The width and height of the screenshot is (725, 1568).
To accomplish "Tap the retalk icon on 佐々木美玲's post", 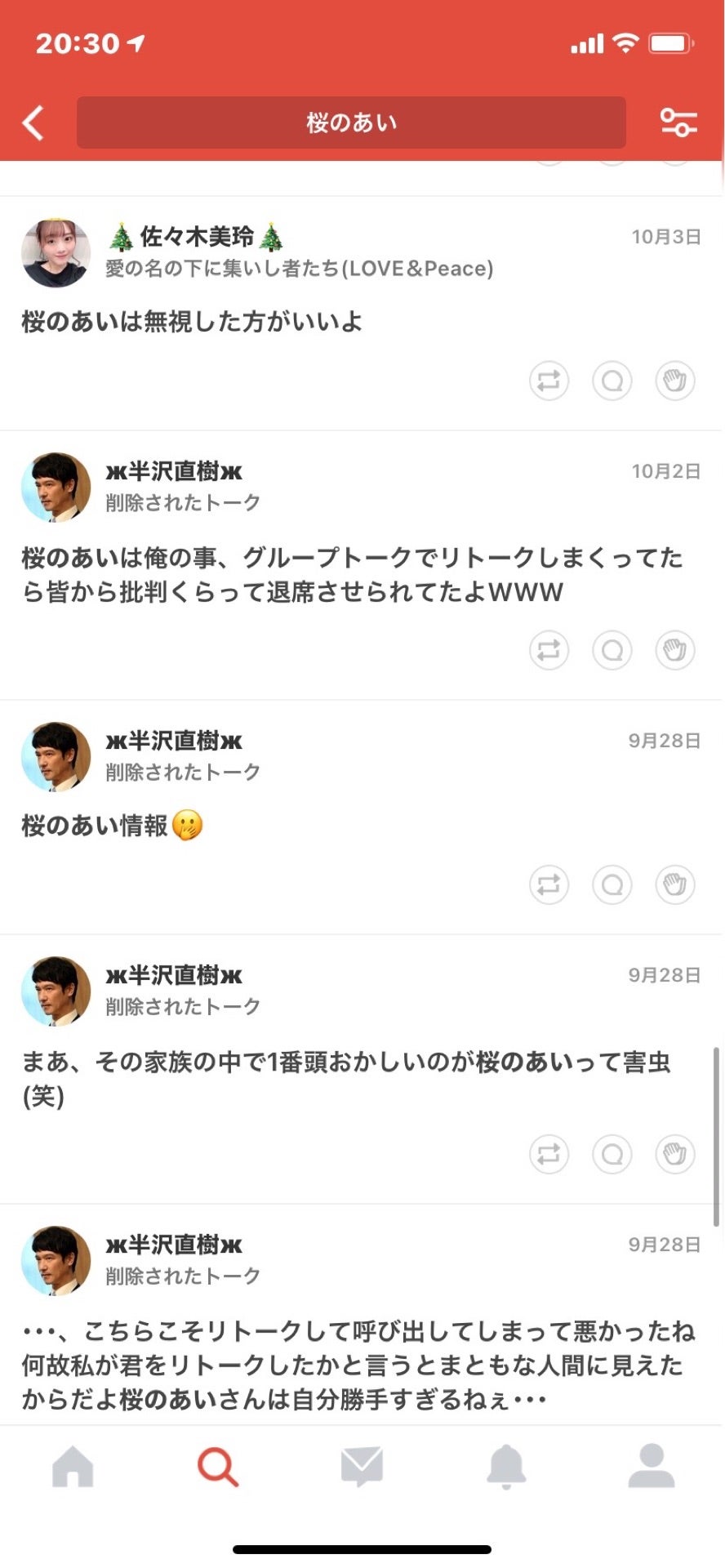I will click(549, 381).
